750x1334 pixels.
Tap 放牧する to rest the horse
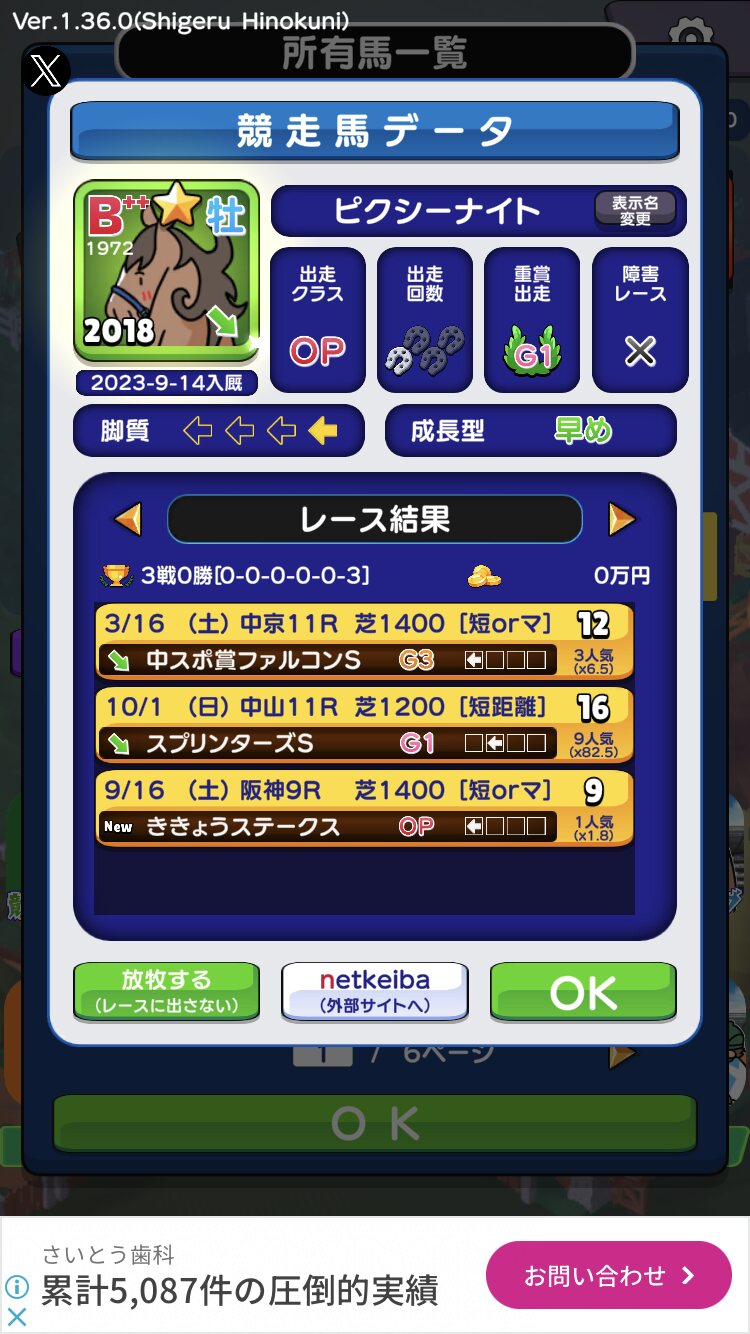pos(166,991)
